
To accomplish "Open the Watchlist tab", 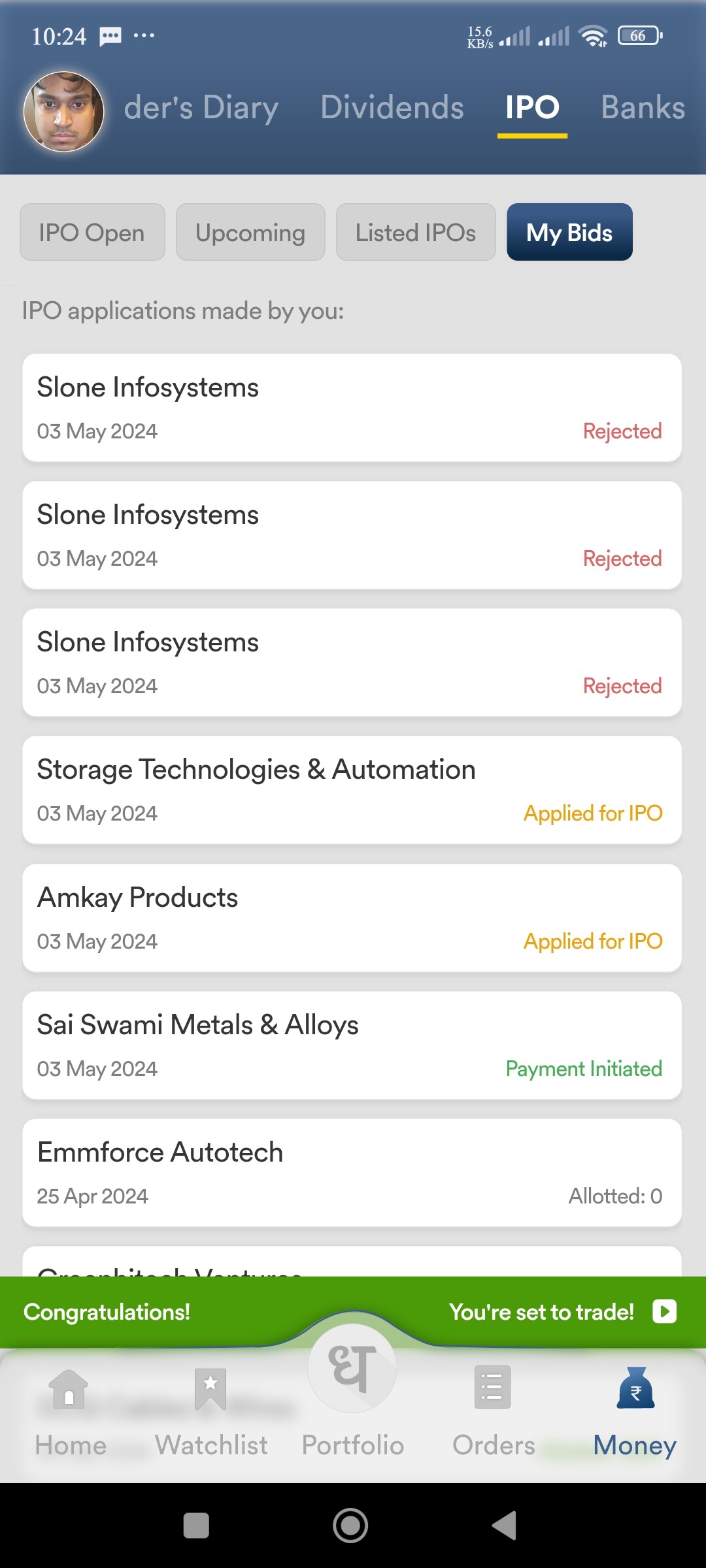I will pyautogui.click(x=211, y=1413).
